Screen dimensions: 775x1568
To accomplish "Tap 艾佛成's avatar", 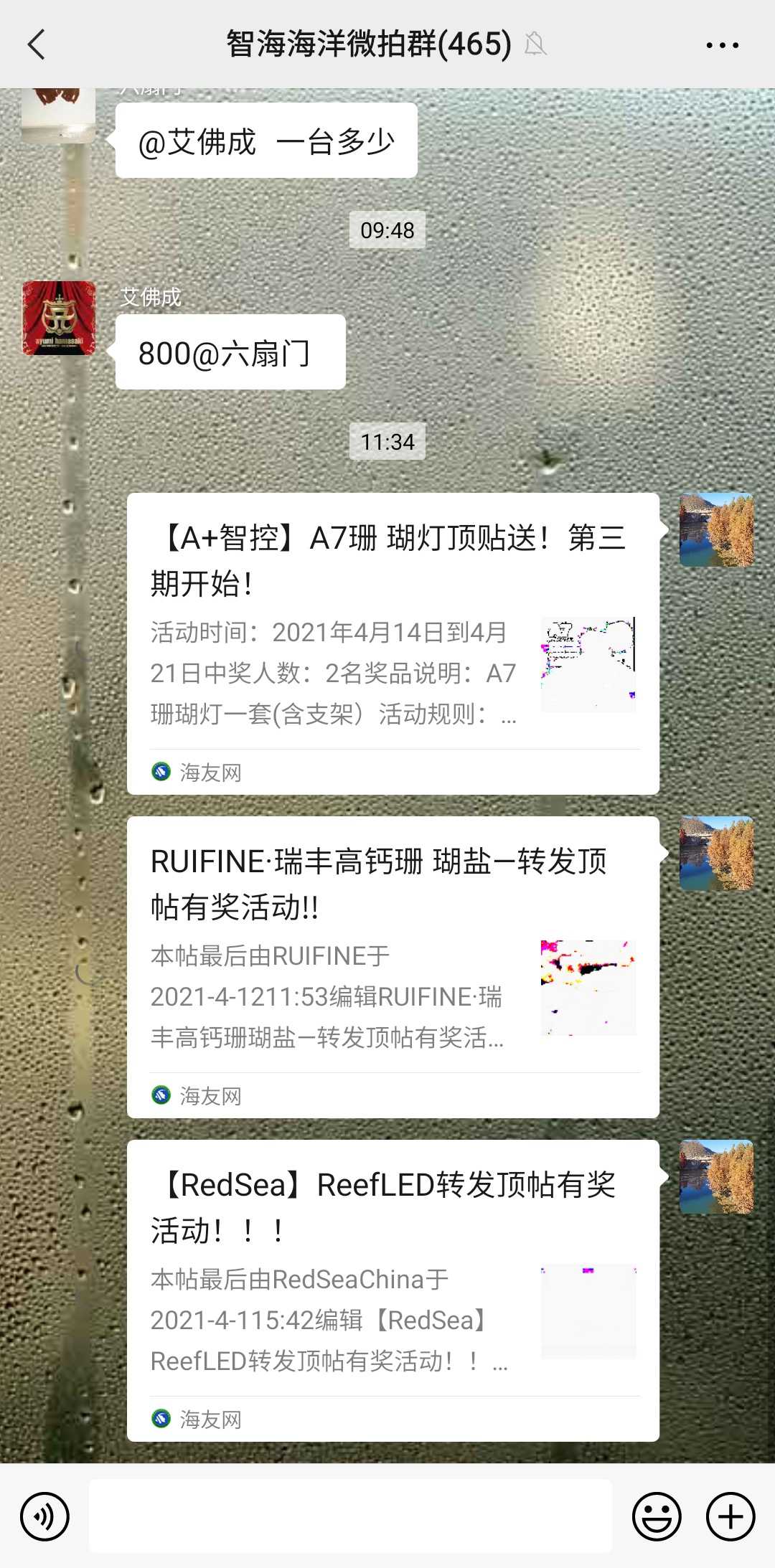I will [x=59, y=318].
